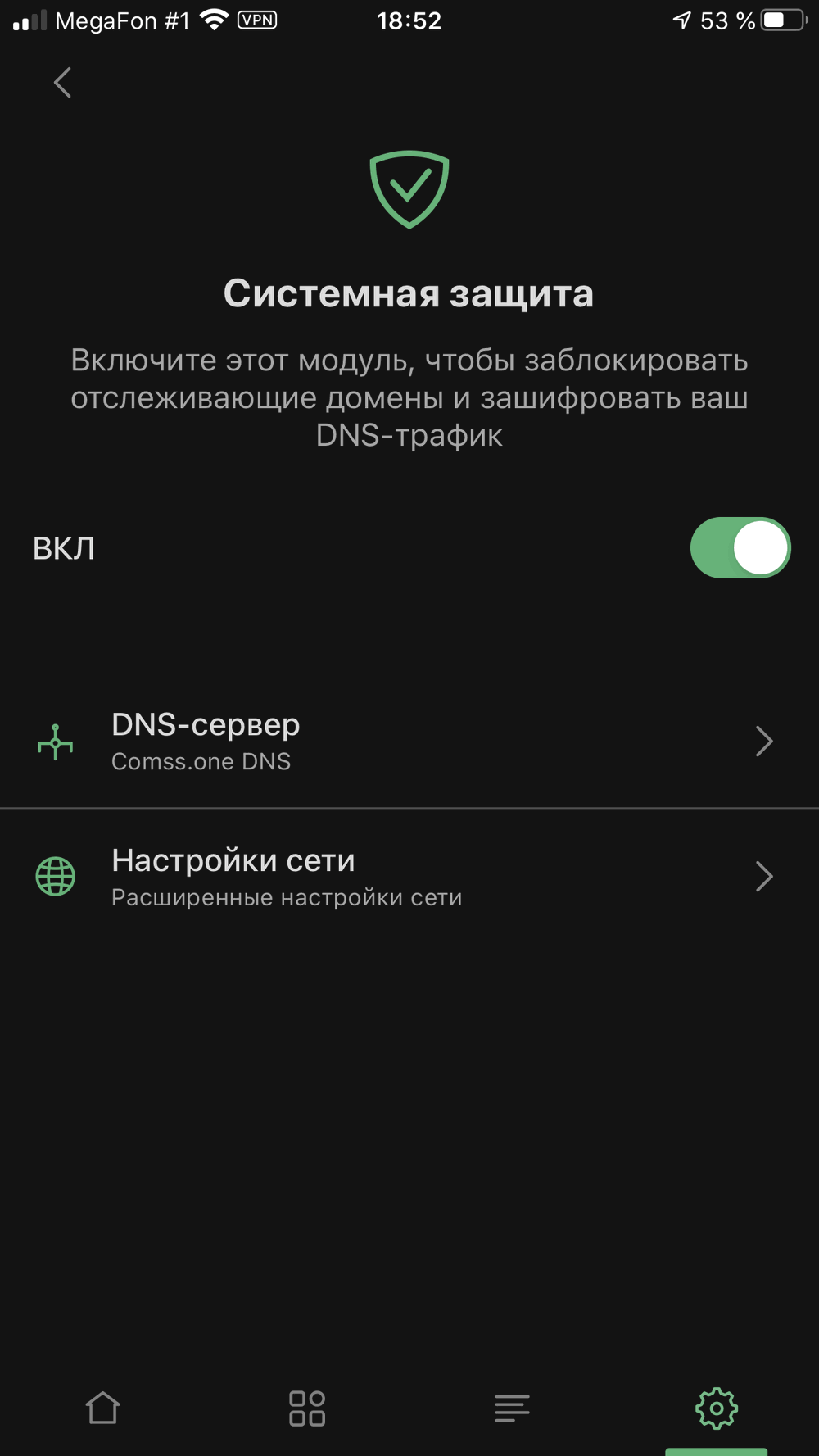819x1456 pixels.
Task: Switch to the home tab
Action: (x=103, y=1408)
